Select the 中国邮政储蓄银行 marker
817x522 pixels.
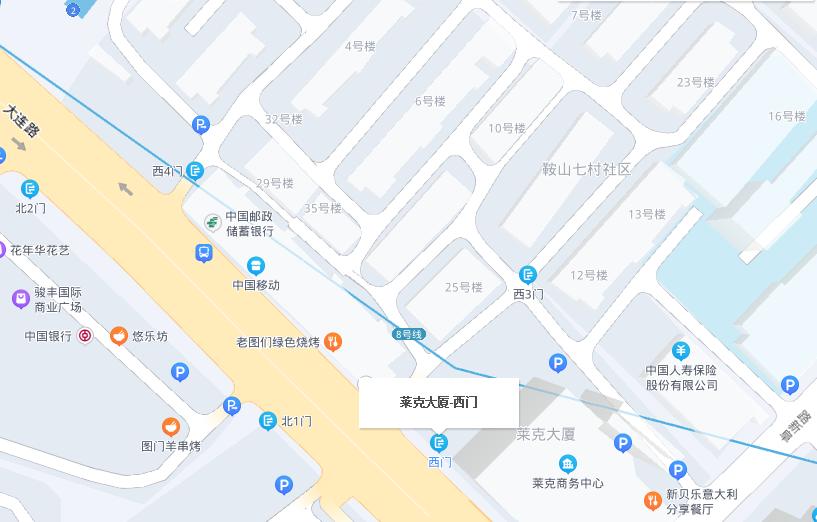point(212,223)
